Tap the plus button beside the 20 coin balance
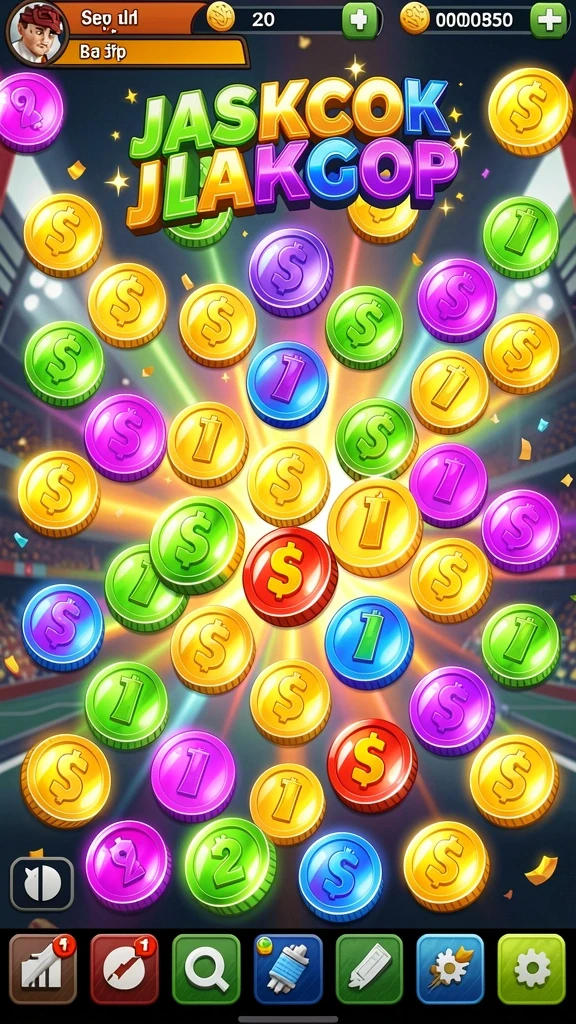Image resolution: width=576 pixels, height=1024 pixels. 360,20
